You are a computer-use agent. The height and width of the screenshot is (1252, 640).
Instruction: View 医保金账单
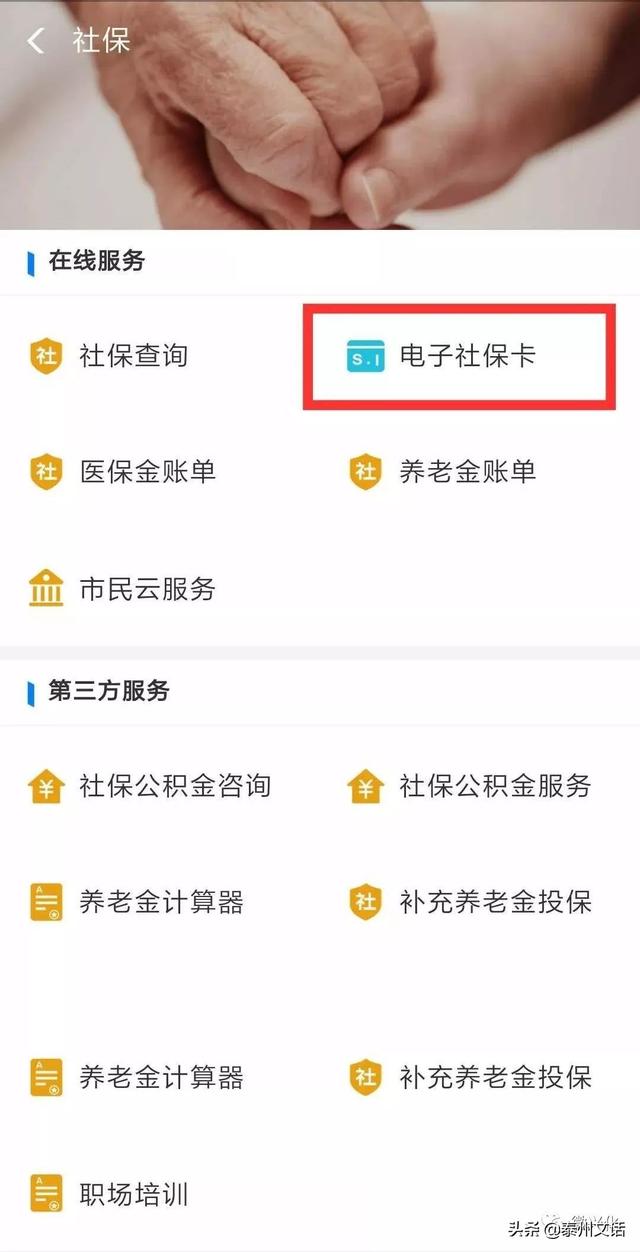click(122, 471)
